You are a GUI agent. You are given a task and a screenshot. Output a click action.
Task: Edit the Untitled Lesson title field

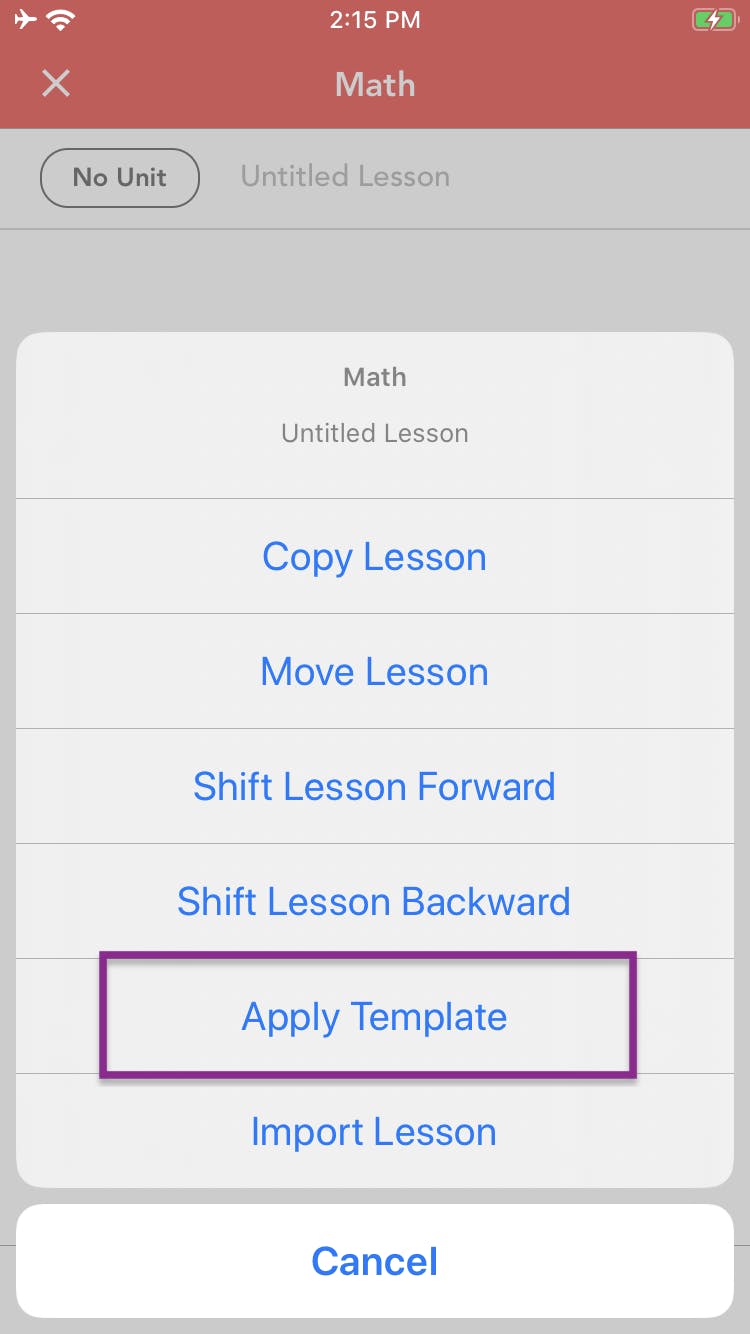345,177
